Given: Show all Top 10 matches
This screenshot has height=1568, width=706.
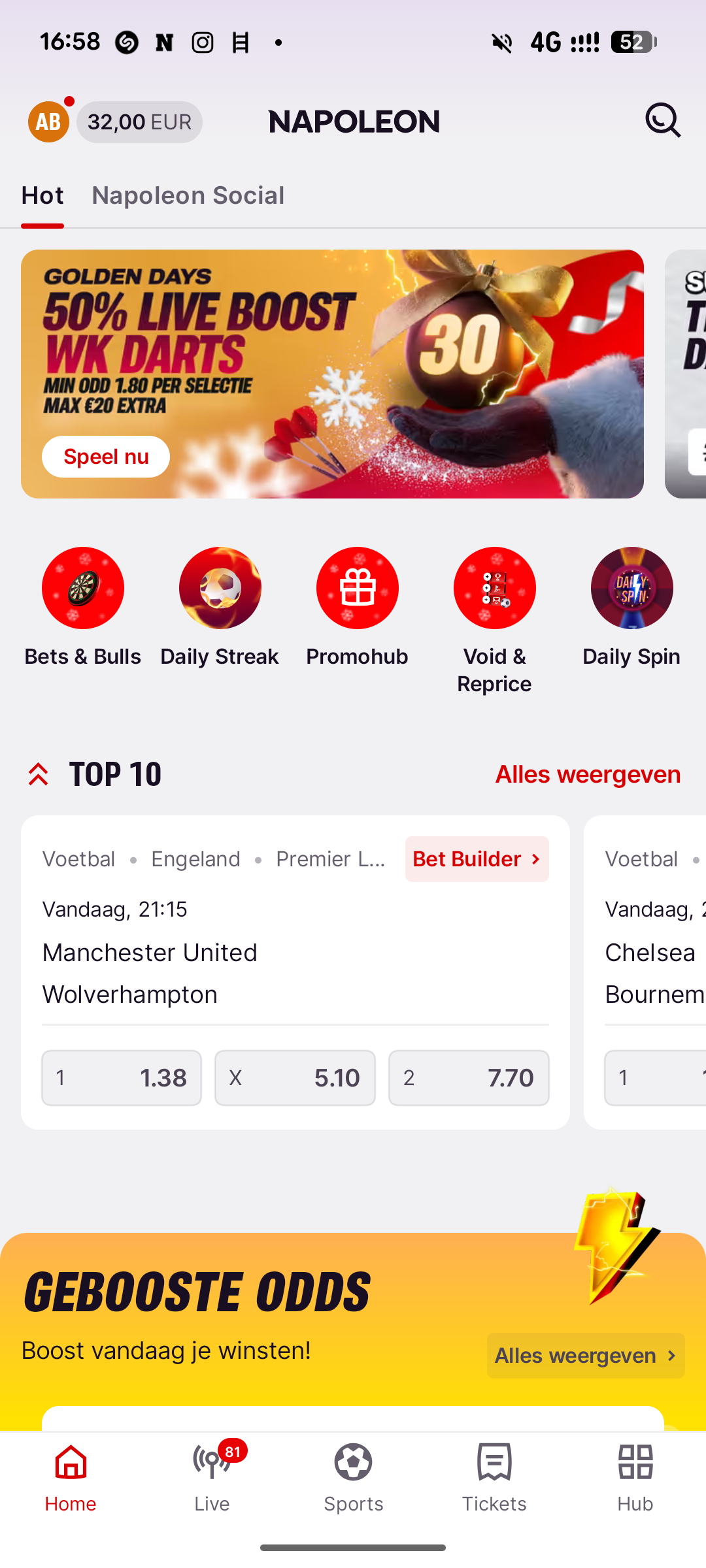Looking at the screenshot, I should (x=588, y=774).
